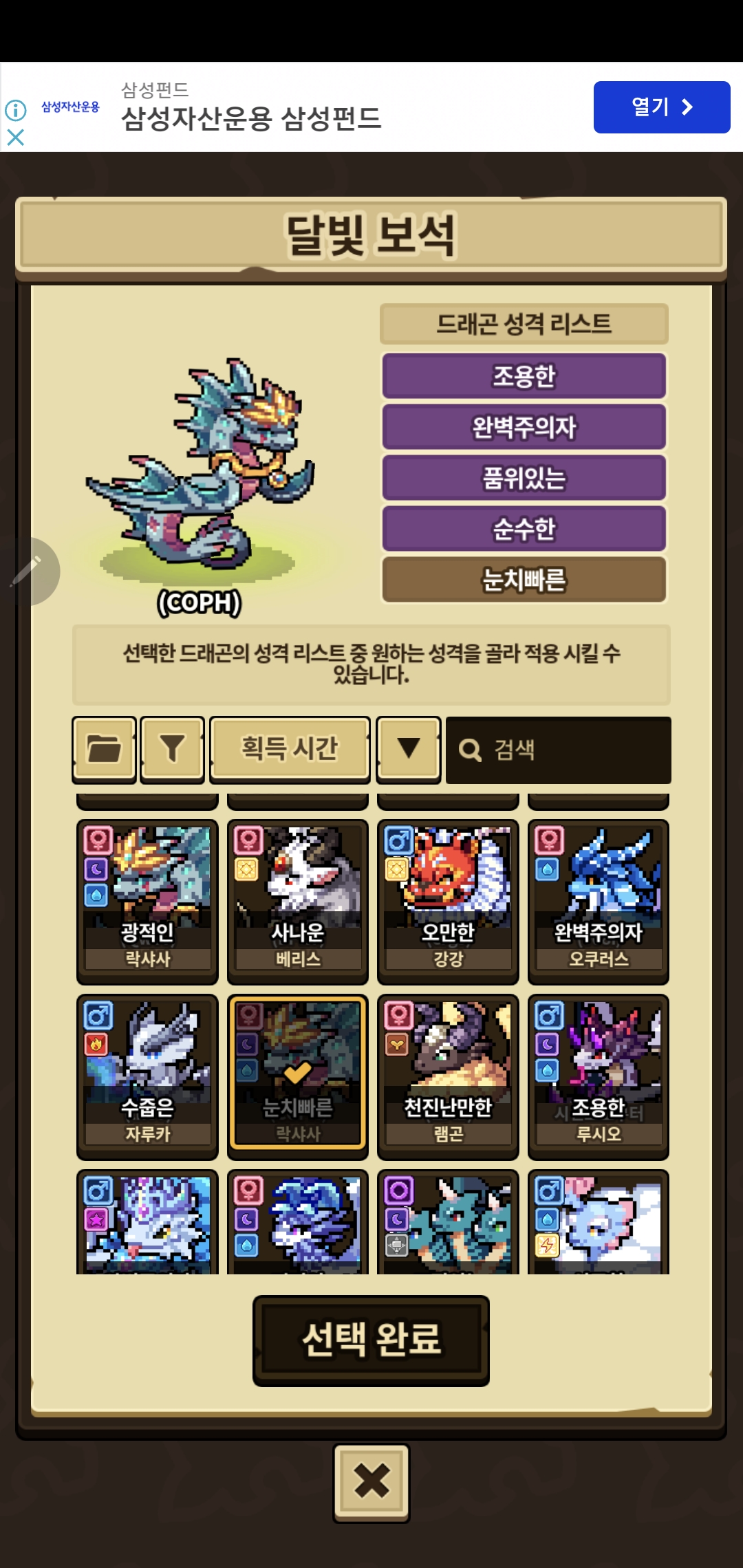Select the 눈치빠른 personality
743x1568 pixels.
point(524,579)
